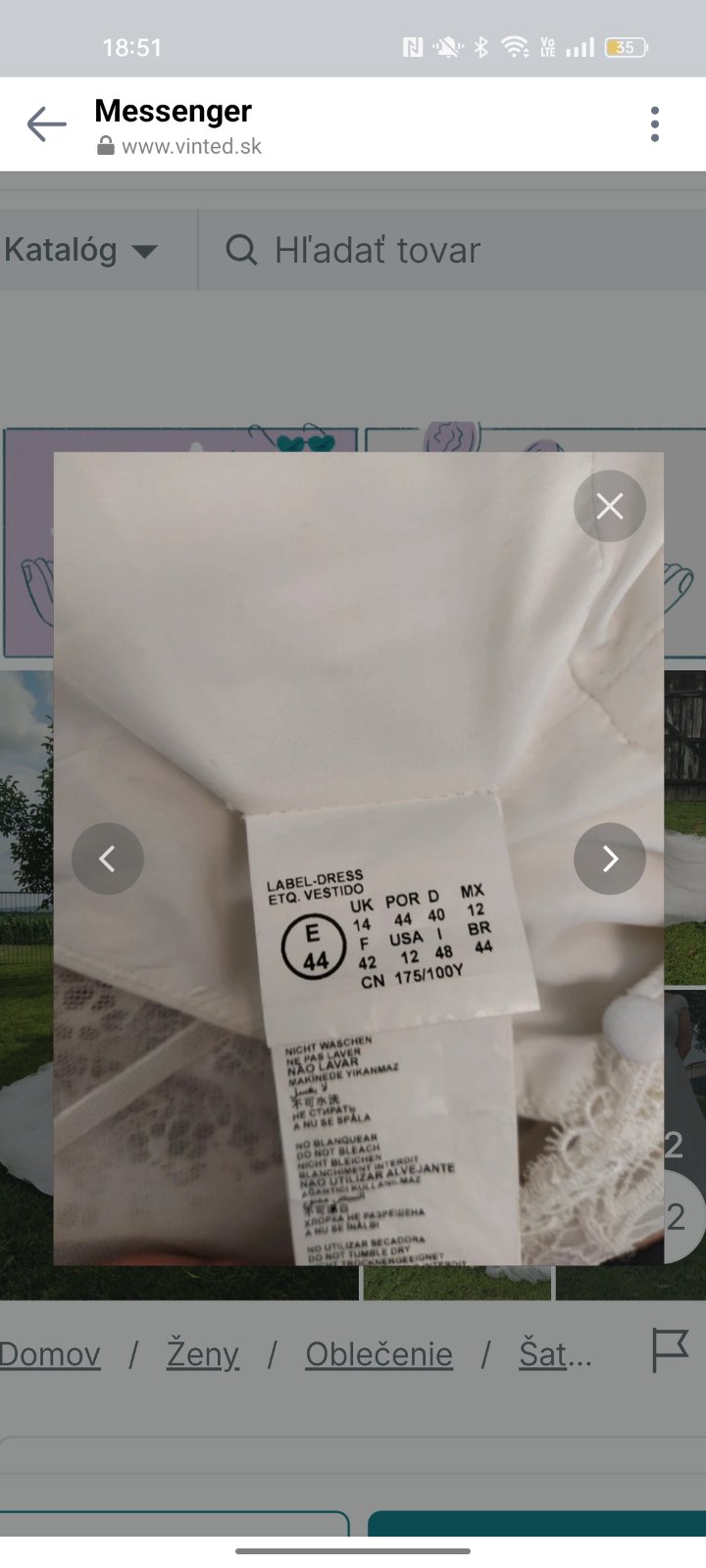This screenshot has height=1568, width=706.
Task: Show the next photo
Action: [x=610, y=858]
